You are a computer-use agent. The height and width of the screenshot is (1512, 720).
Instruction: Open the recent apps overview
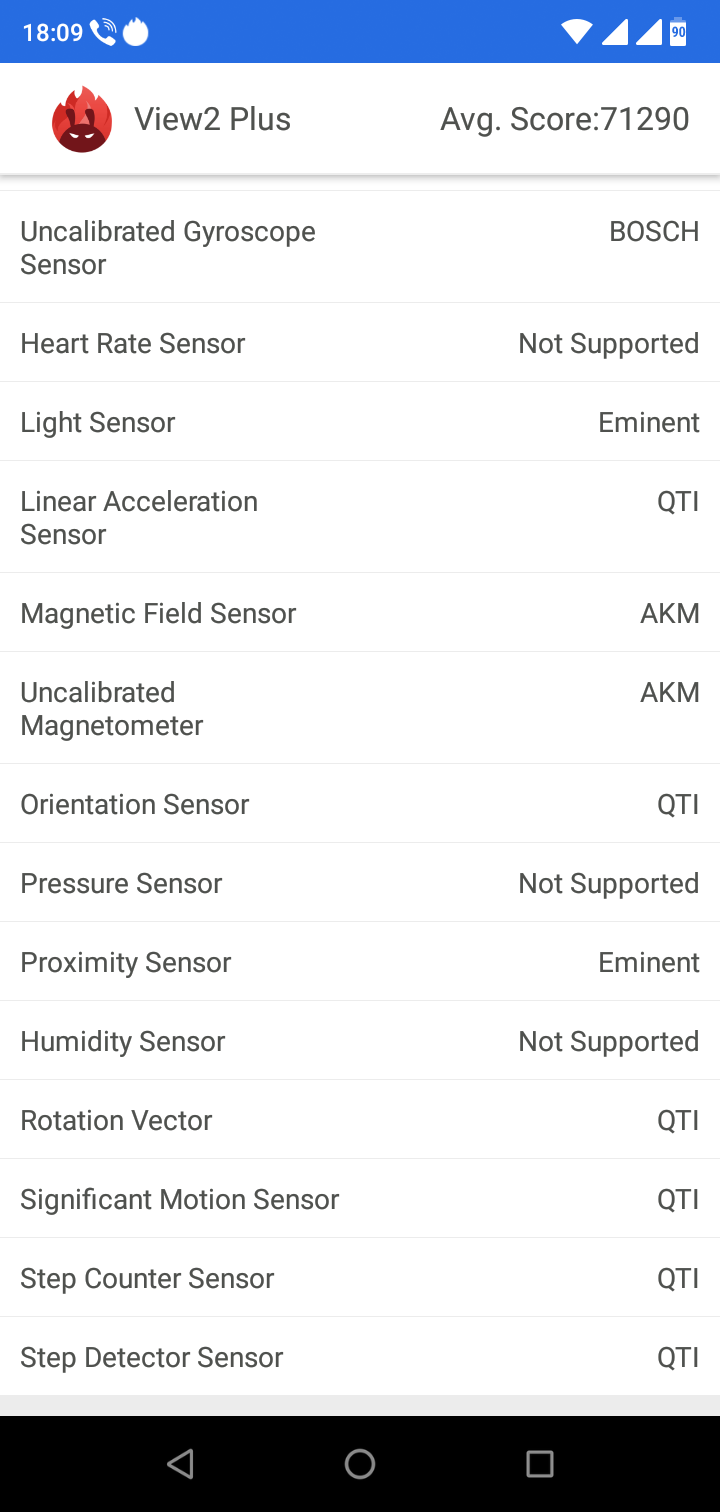click(x=540, y=1464)
